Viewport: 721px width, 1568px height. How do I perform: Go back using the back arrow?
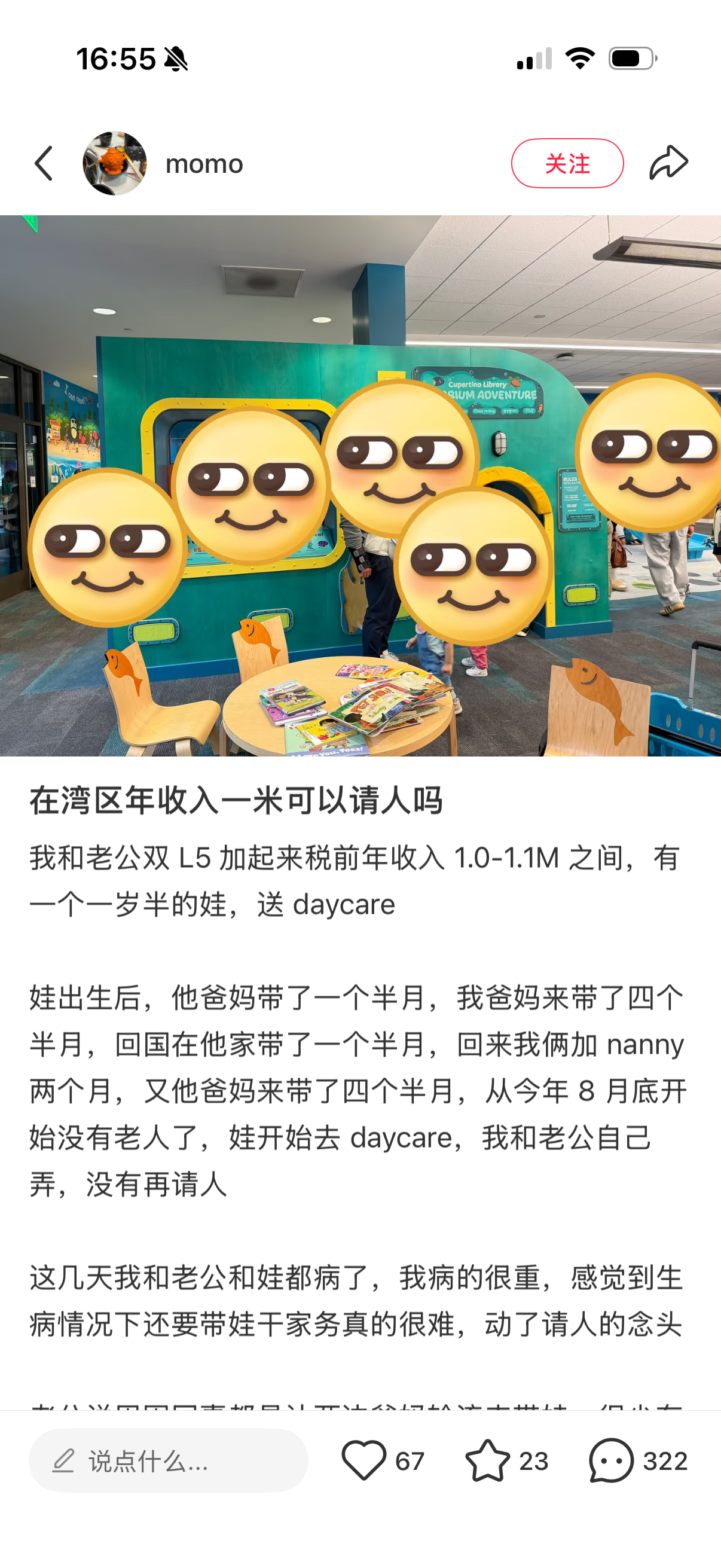coord(44,163)
